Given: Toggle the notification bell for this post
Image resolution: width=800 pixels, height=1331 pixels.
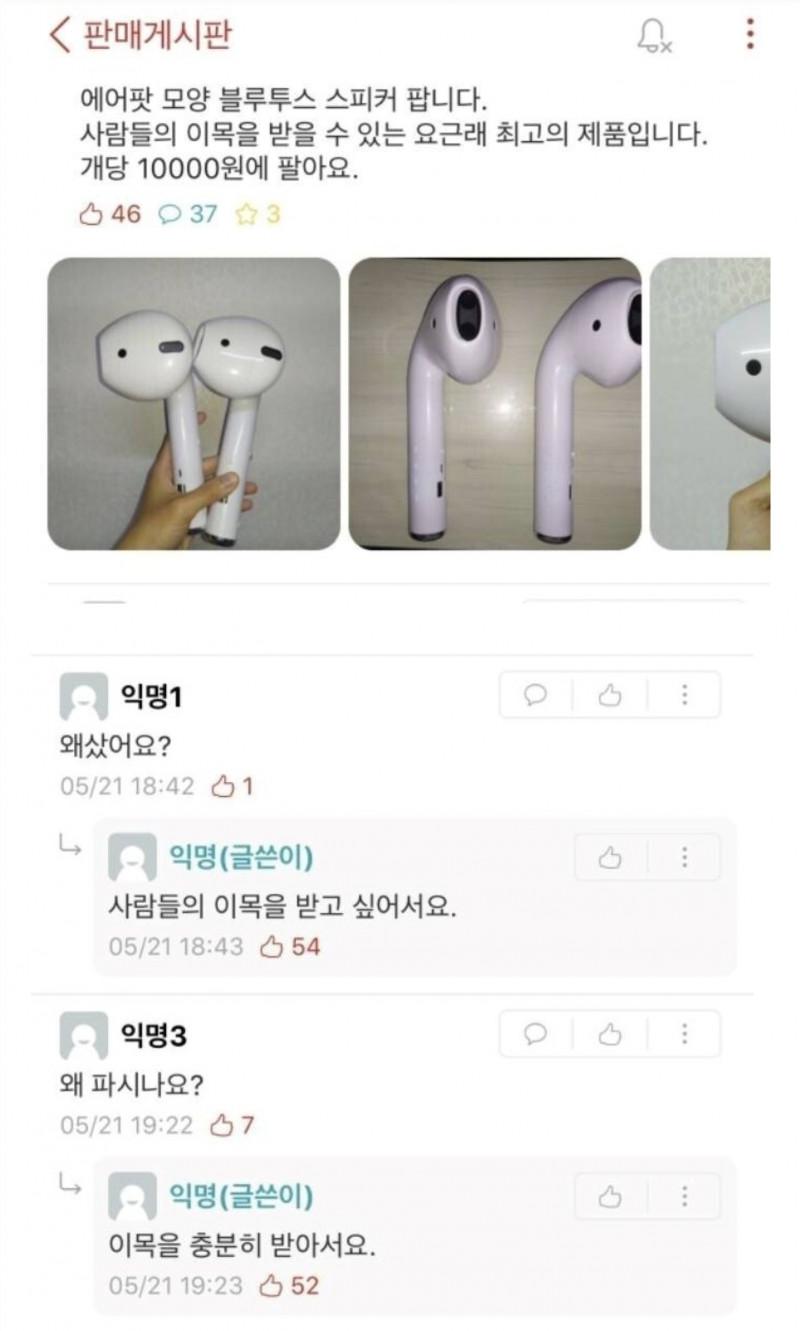Looking at the screenshot, I should click(654, 37).
